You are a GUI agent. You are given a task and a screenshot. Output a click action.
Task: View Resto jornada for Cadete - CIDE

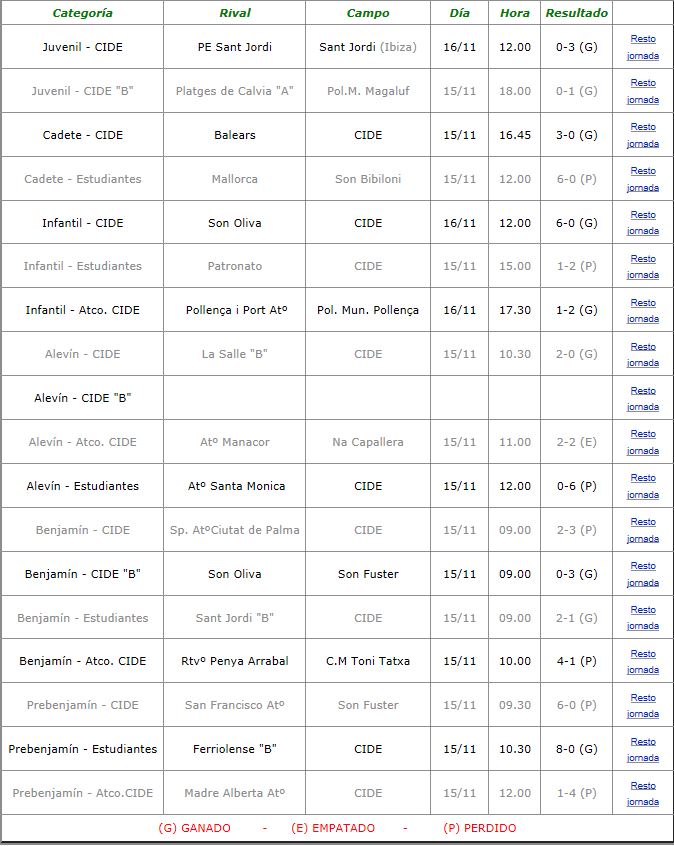pos(643,128)
